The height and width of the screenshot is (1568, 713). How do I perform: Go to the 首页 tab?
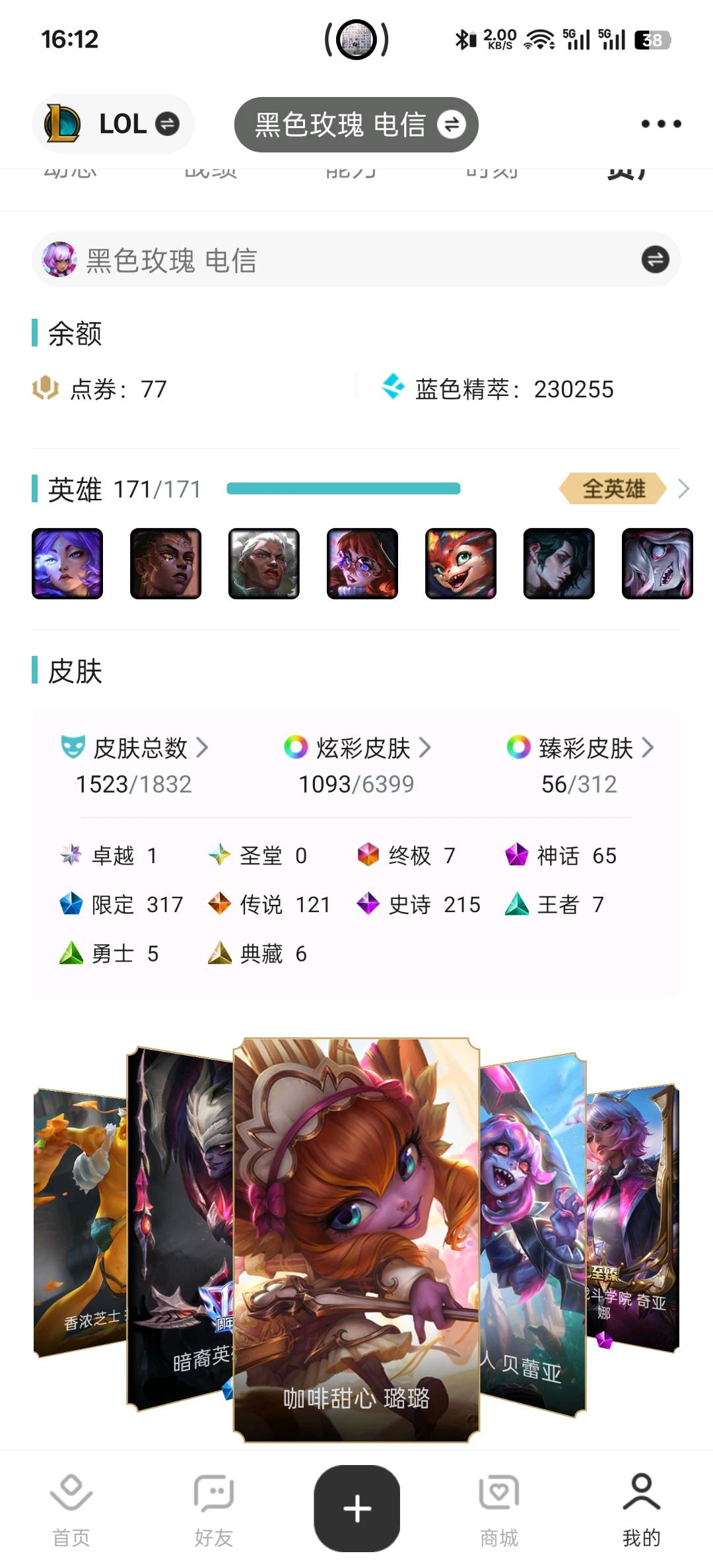point(71,1509)
